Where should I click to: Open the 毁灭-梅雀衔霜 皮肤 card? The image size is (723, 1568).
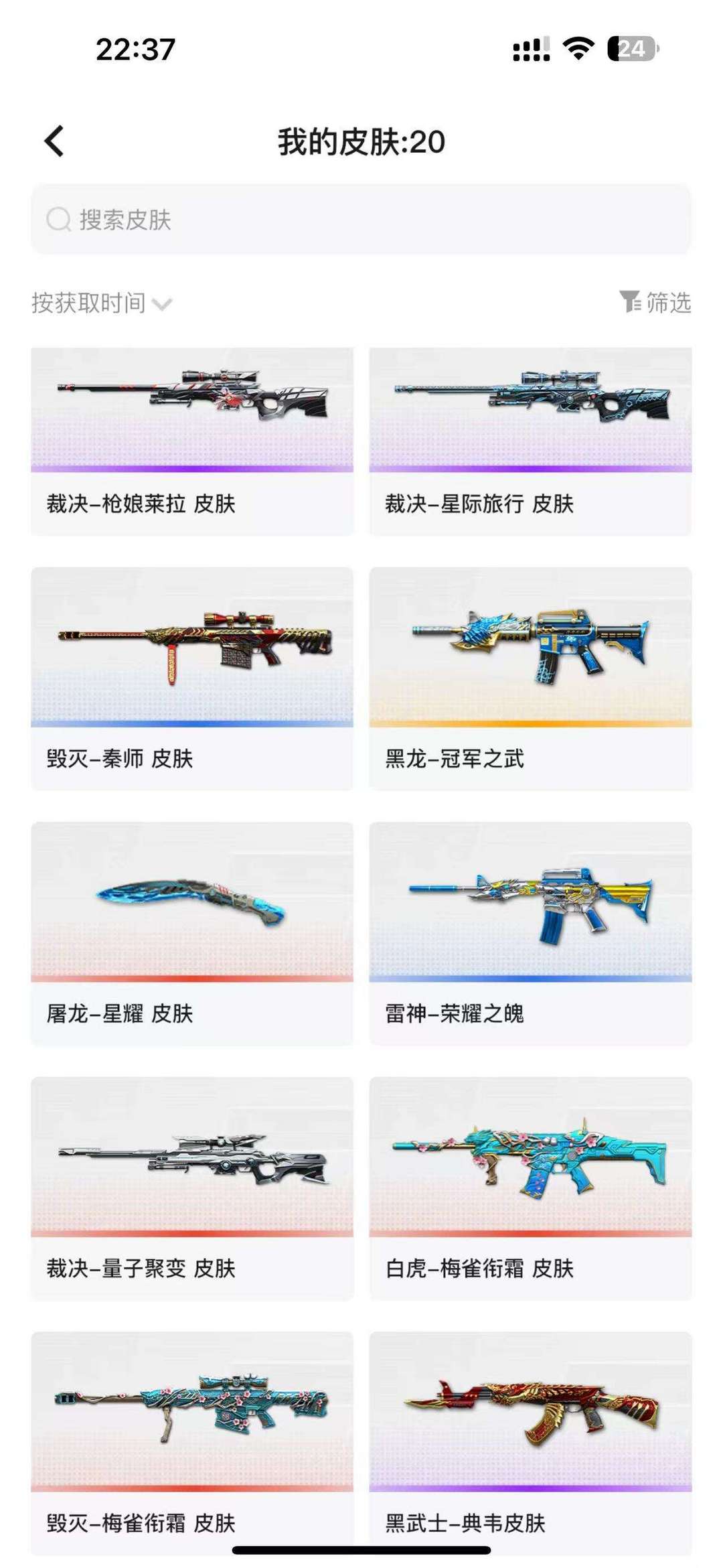click(x=192, y=1443)
